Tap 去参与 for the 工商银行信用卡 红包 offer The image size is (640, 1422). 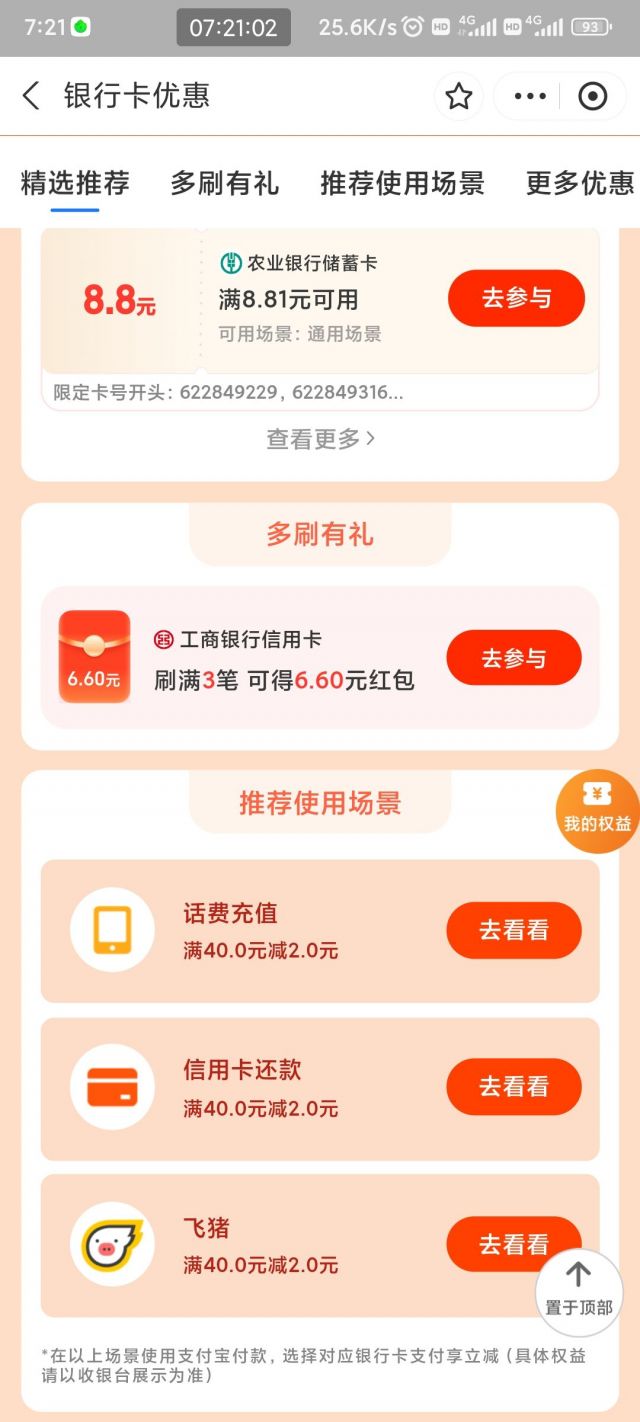514,658
